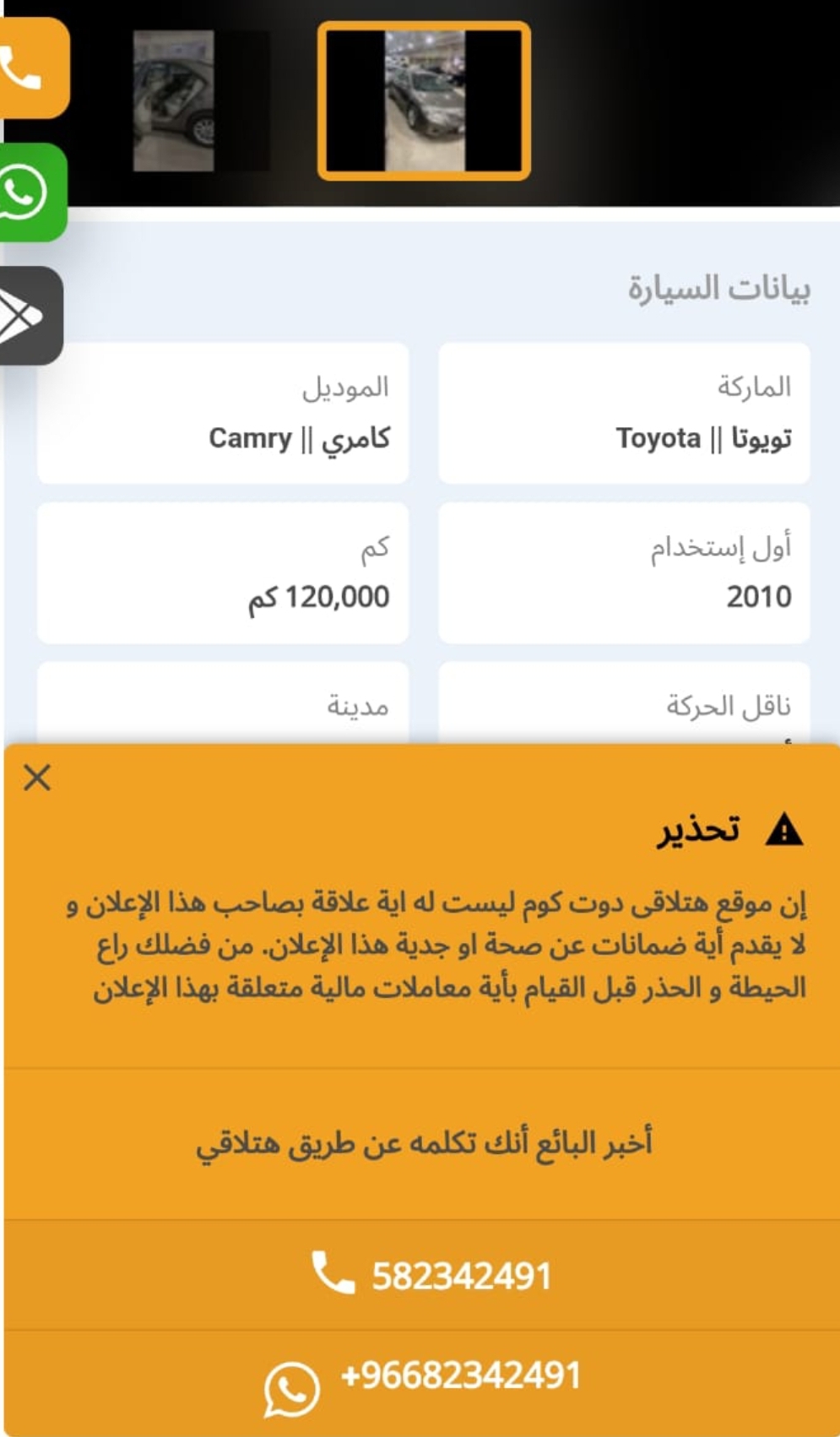This screenshot has width=840, height=1437.
Task: Message seller on WhatsApp +96682342491
Action: pos(422,1383)
